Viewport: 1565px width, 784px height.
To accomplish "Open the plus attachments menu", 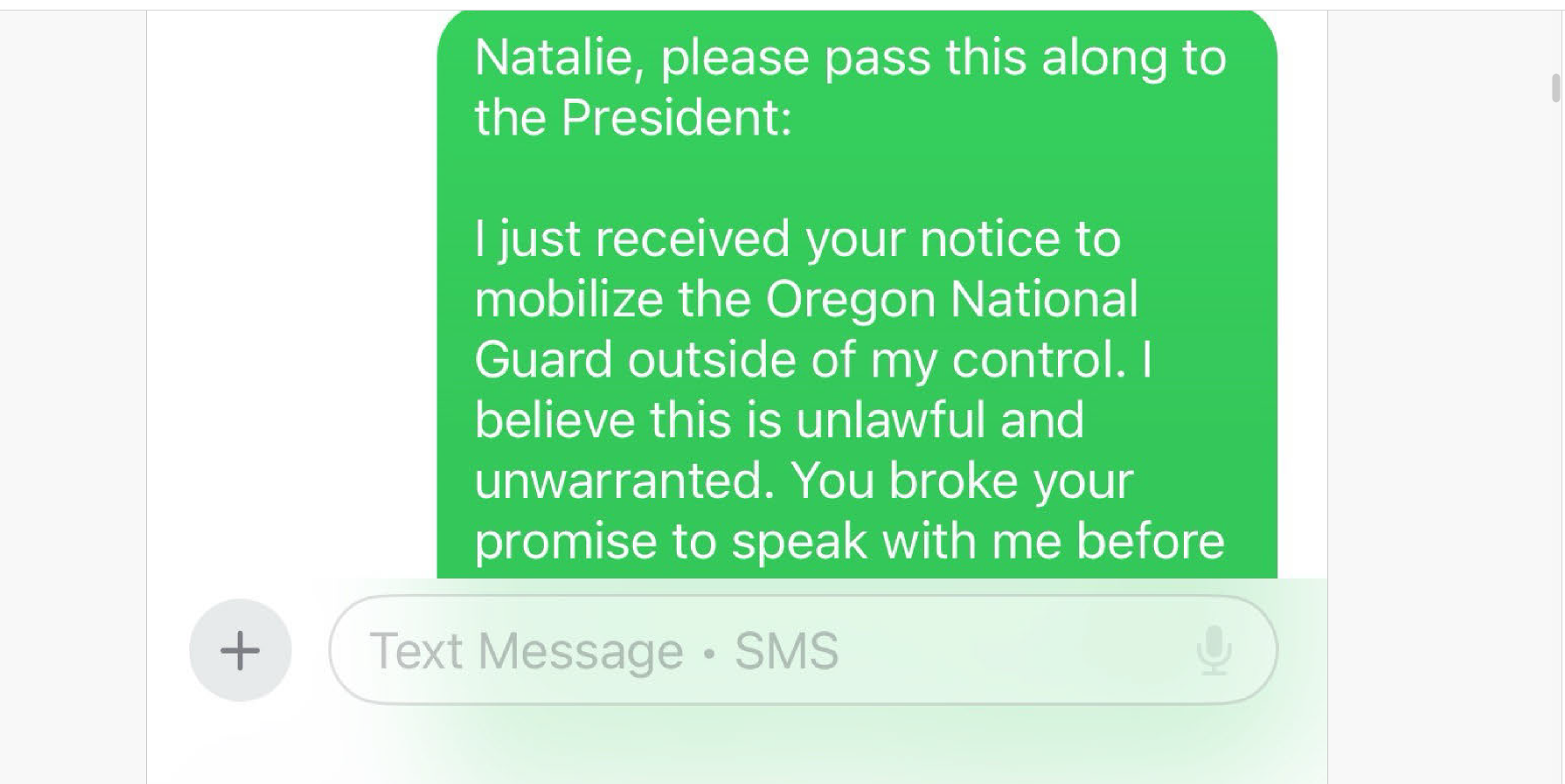I will click(x=240, y=650).
